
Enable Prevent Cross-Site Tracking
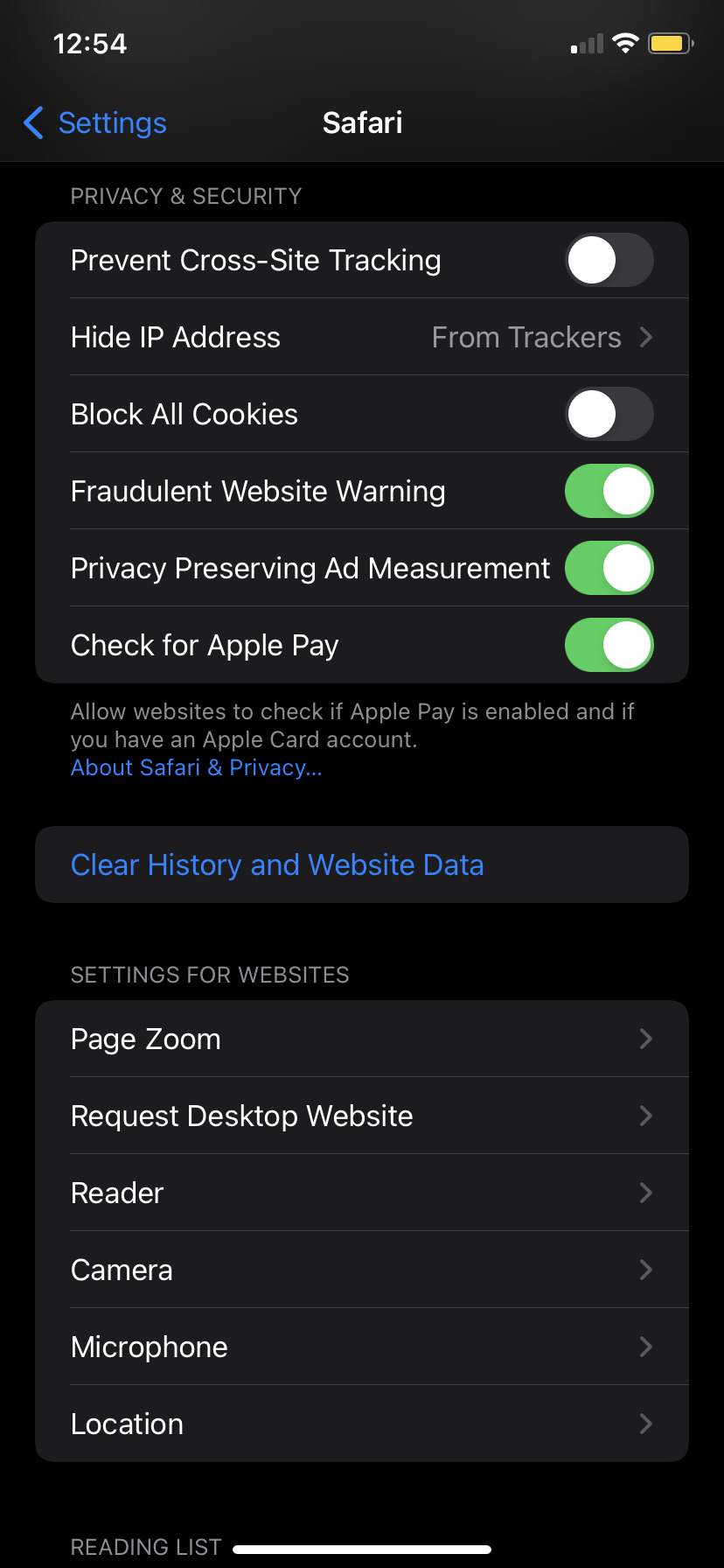[609, 260]
